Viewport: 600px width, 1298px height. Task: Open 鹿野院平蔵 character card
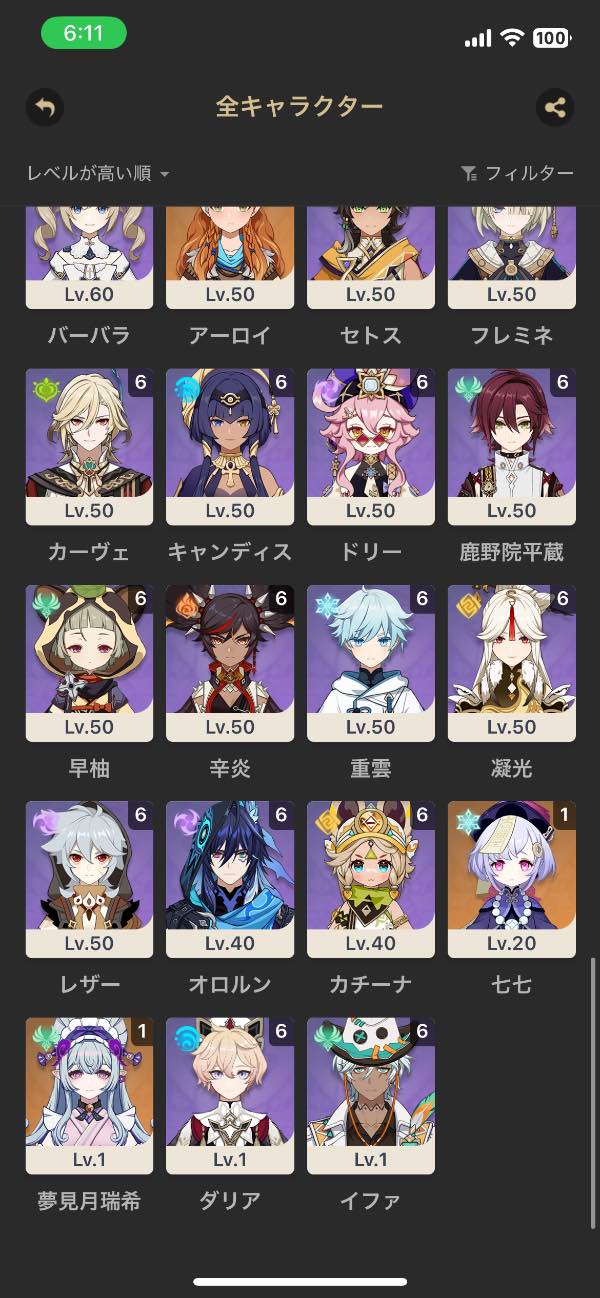coord(511,446)
